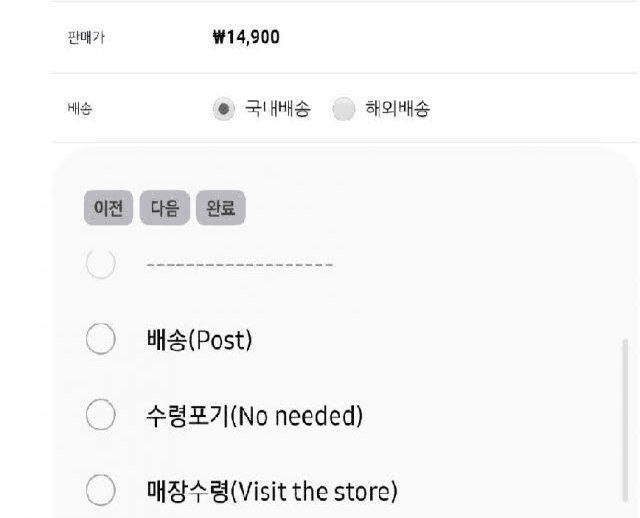Tap the 이전 picker button
This screenshot has width=640, height=518.
(108, 208)
